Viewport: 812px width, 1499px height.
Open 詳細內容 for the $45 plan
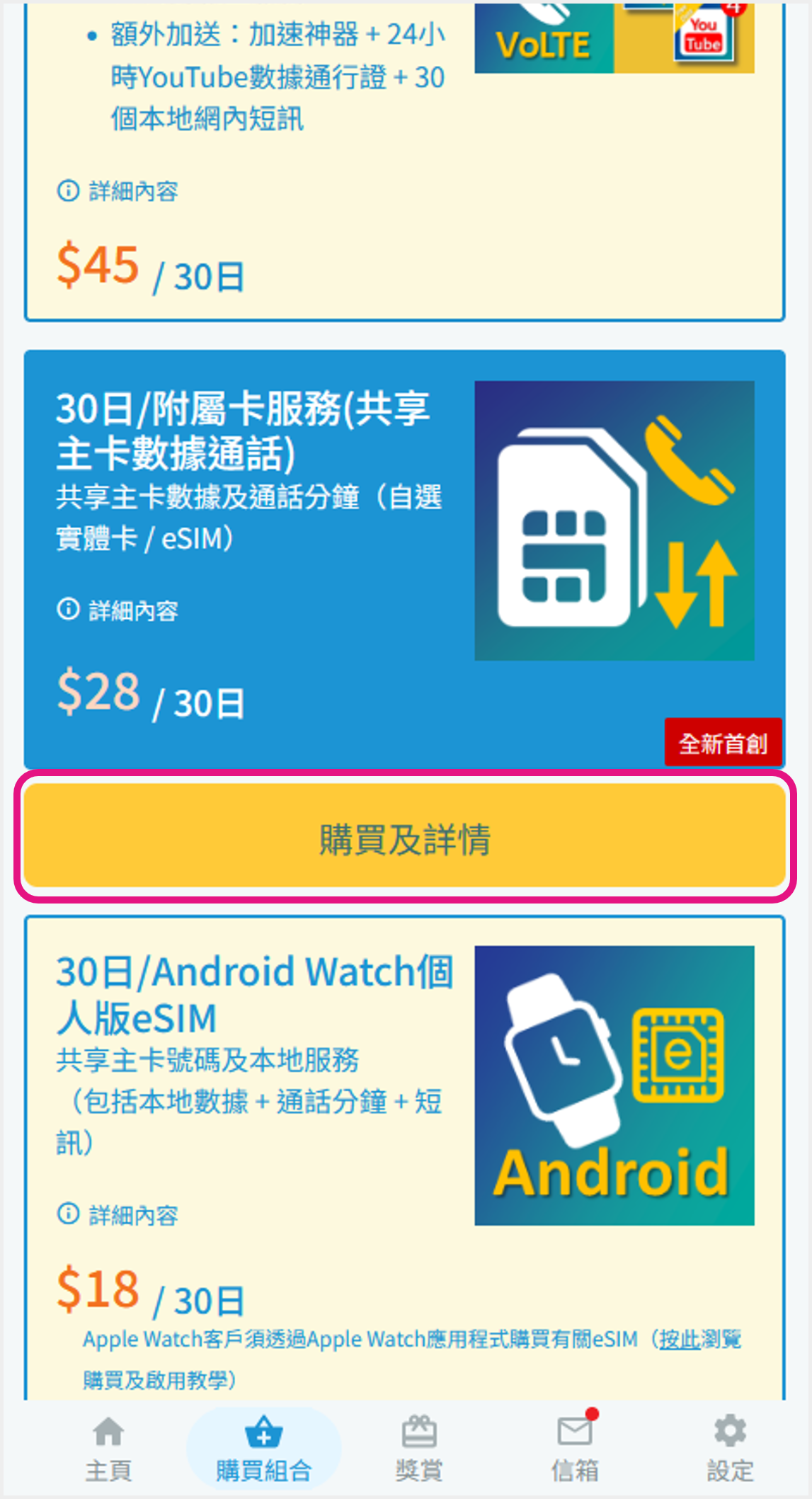pyautogui.click(x=118, y=191)
